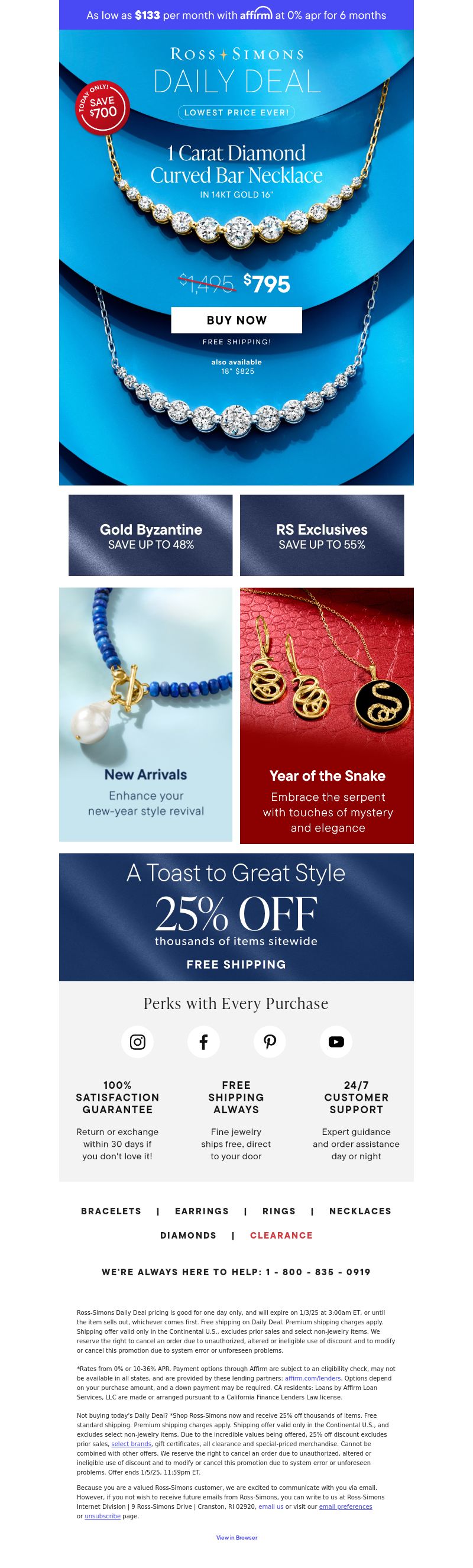Browse the Necklaces category

(x=361, y=1211)
